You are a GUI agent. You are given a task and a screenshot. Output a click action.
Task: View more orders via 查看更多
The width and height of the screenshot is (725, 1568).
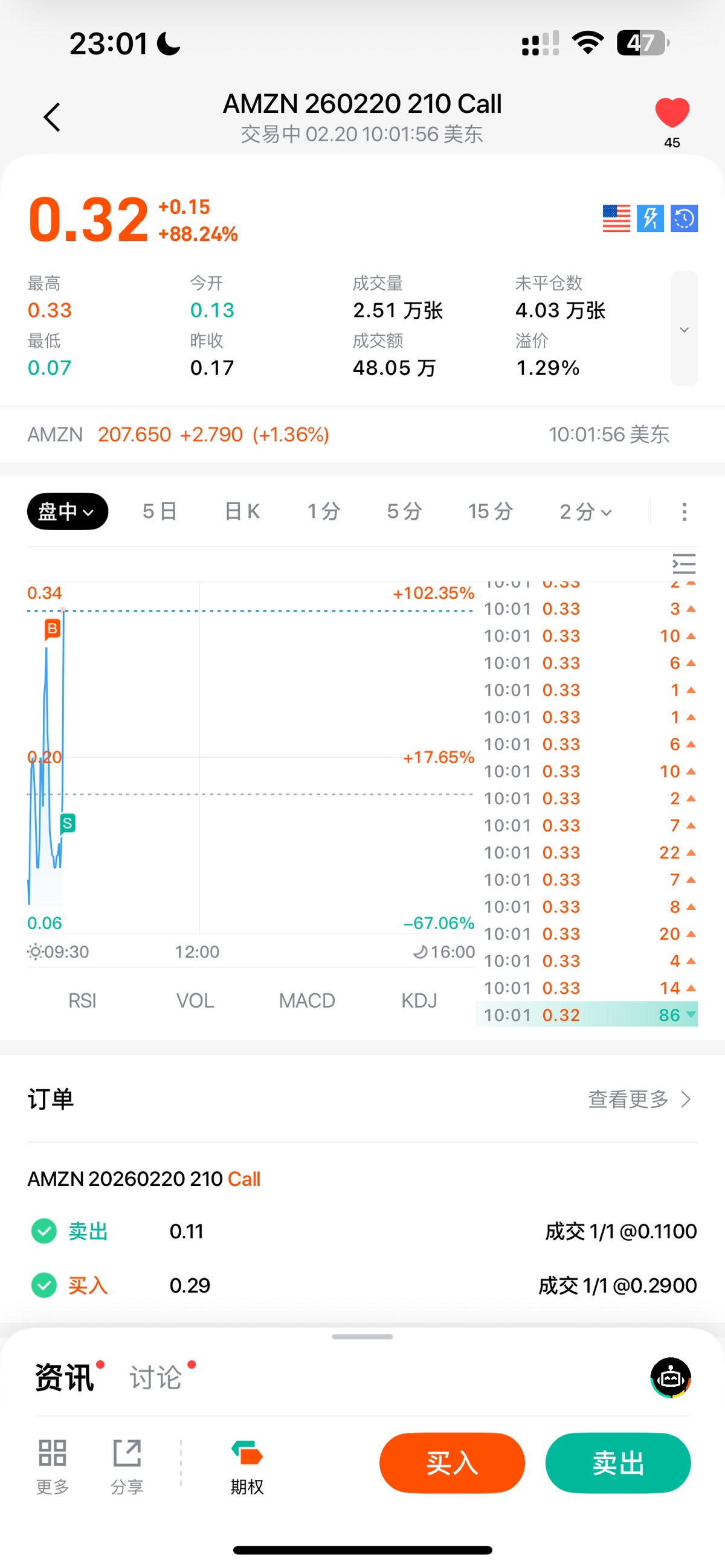click(639, 1099)
